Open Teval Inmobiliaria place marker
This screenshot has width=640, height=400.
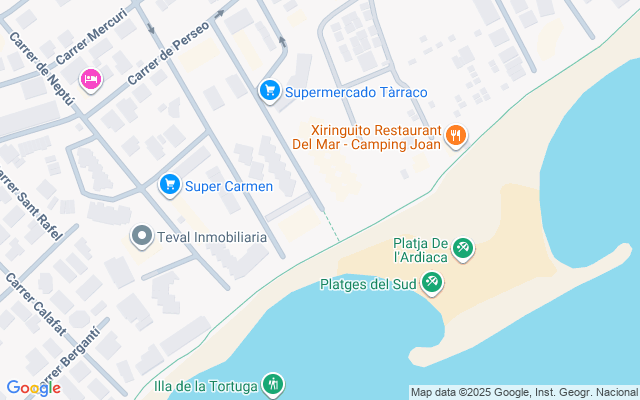(x=142, y=237)
